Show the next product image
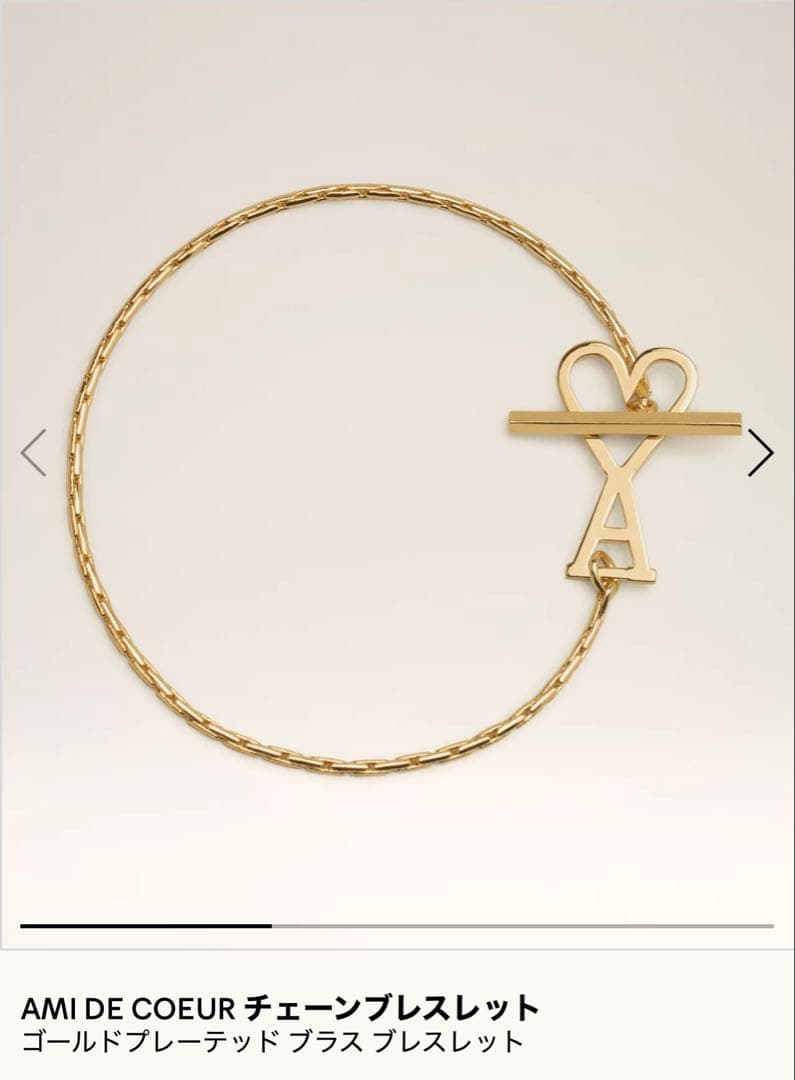 coord(760,453)
